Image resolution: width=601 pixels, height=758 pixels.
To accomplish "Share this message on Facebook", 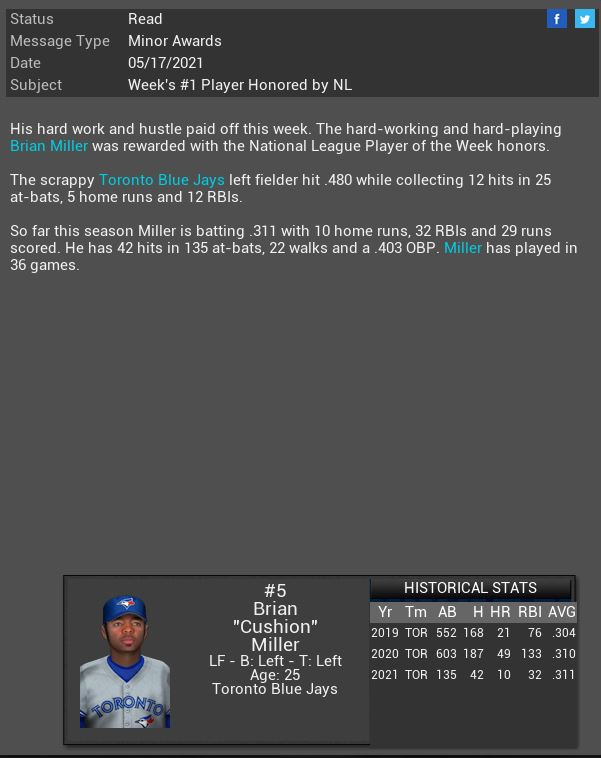I will click(557, 19).
